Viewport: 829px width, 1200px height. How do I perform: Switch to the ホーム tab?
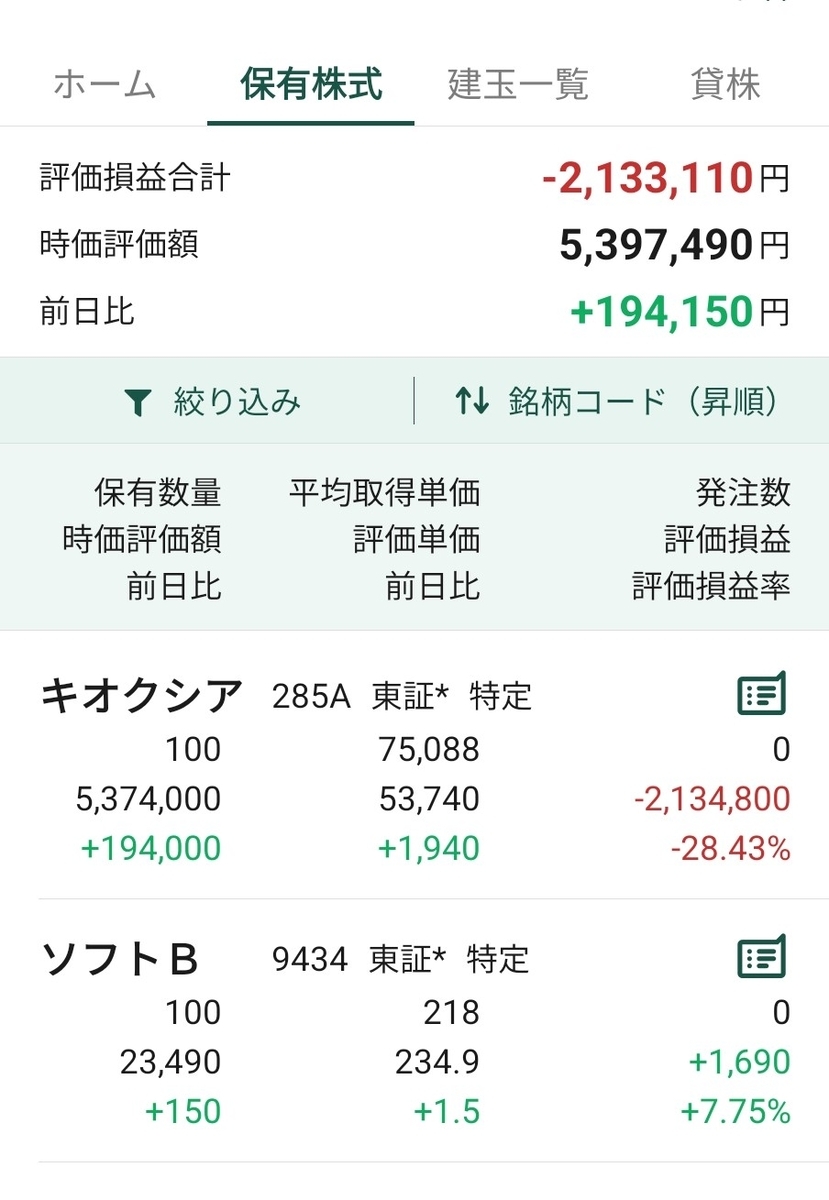[104, 85]
